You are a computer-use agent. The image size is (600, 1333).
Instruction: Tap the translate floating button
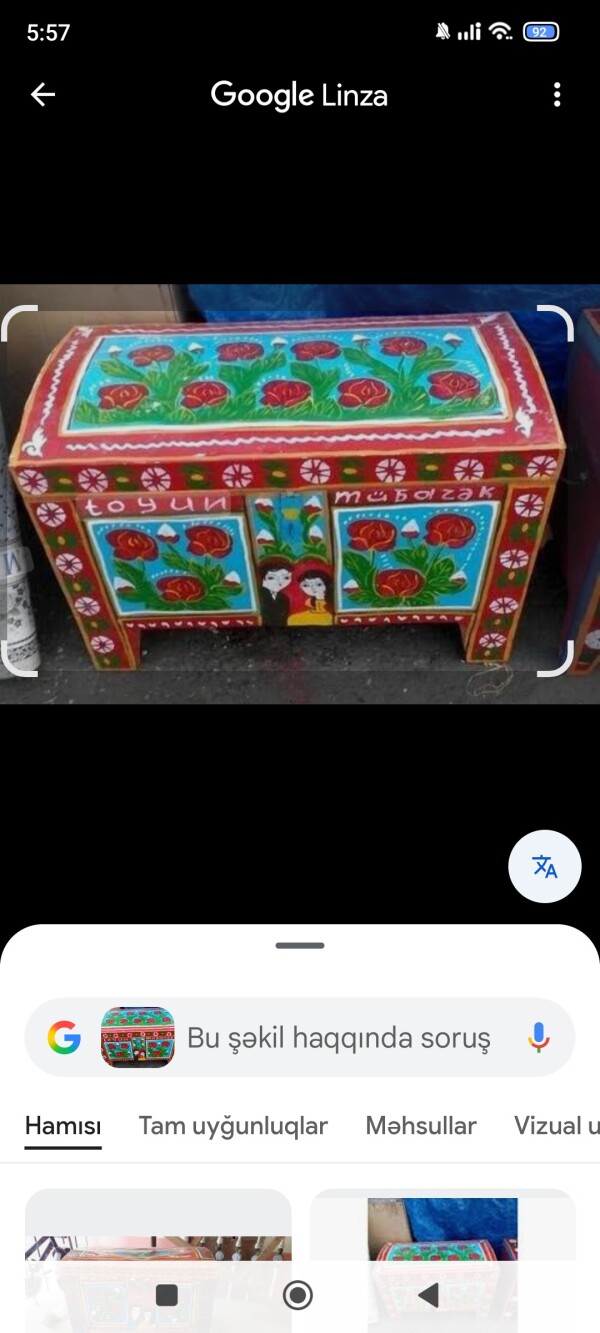click(x=545, y=866)
